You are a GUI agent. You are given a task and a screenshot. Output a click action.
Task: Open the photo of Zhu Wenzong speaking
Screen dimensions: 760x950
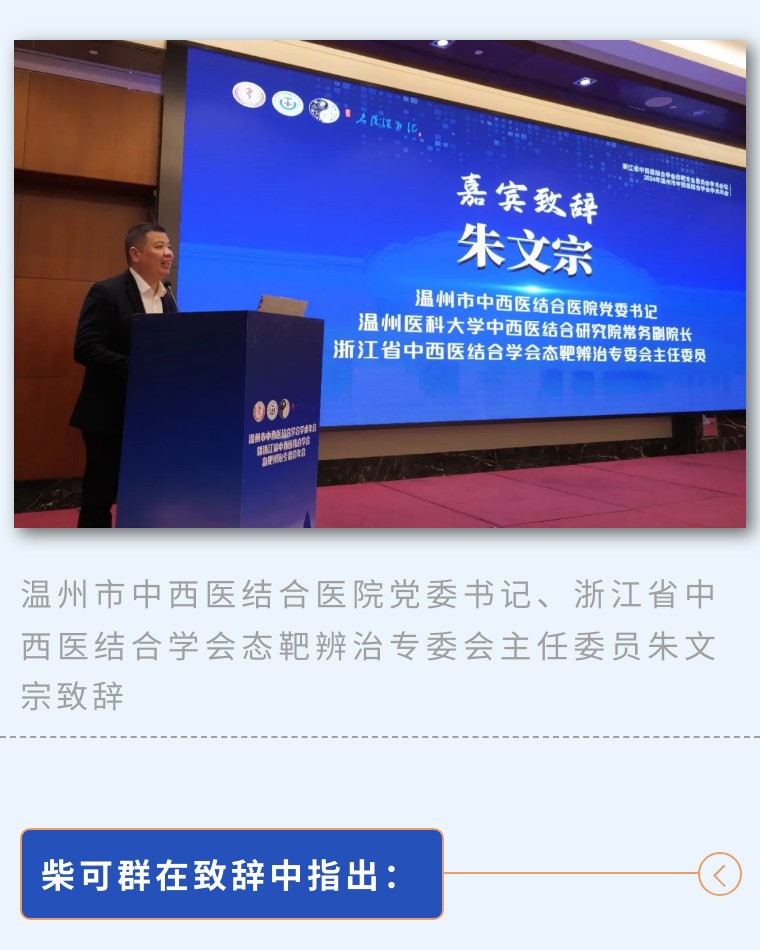tap(380, 284)
